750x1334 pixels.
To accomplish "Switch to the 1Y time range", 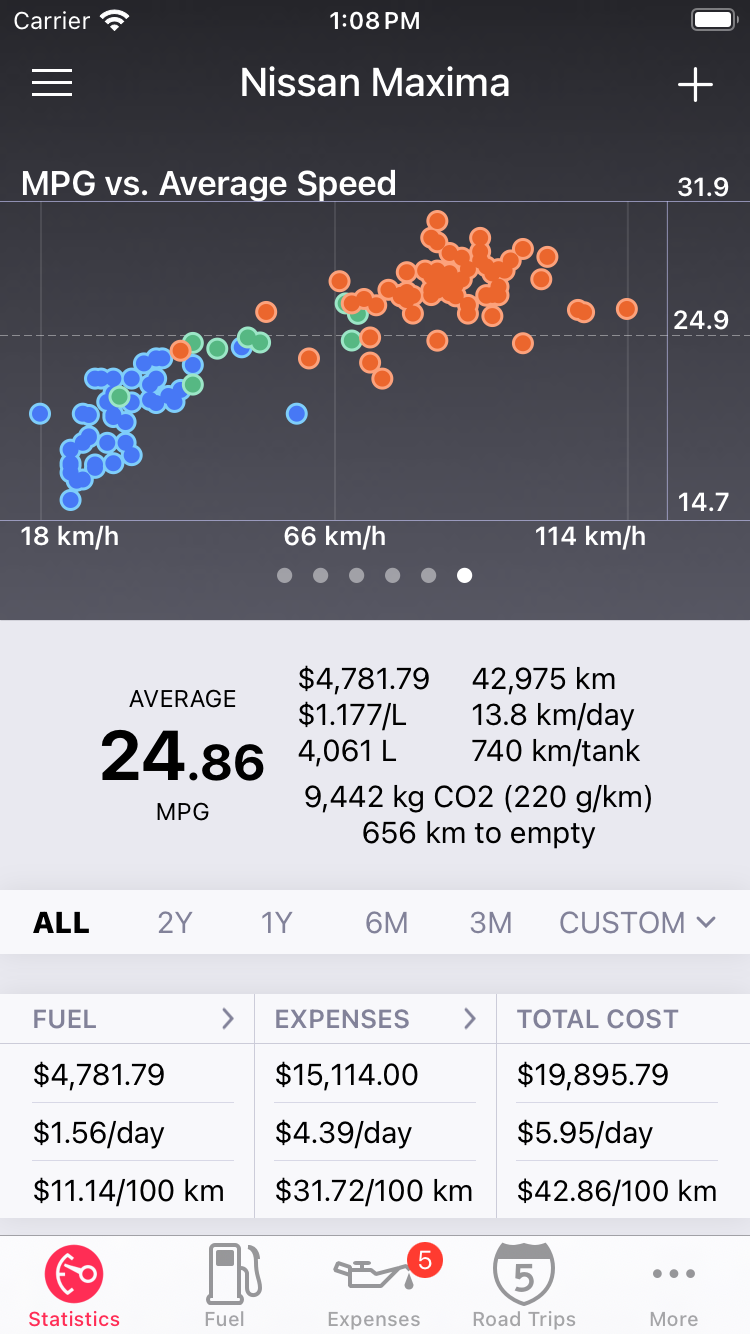I will pyautogui.click(x=277, y=922).
